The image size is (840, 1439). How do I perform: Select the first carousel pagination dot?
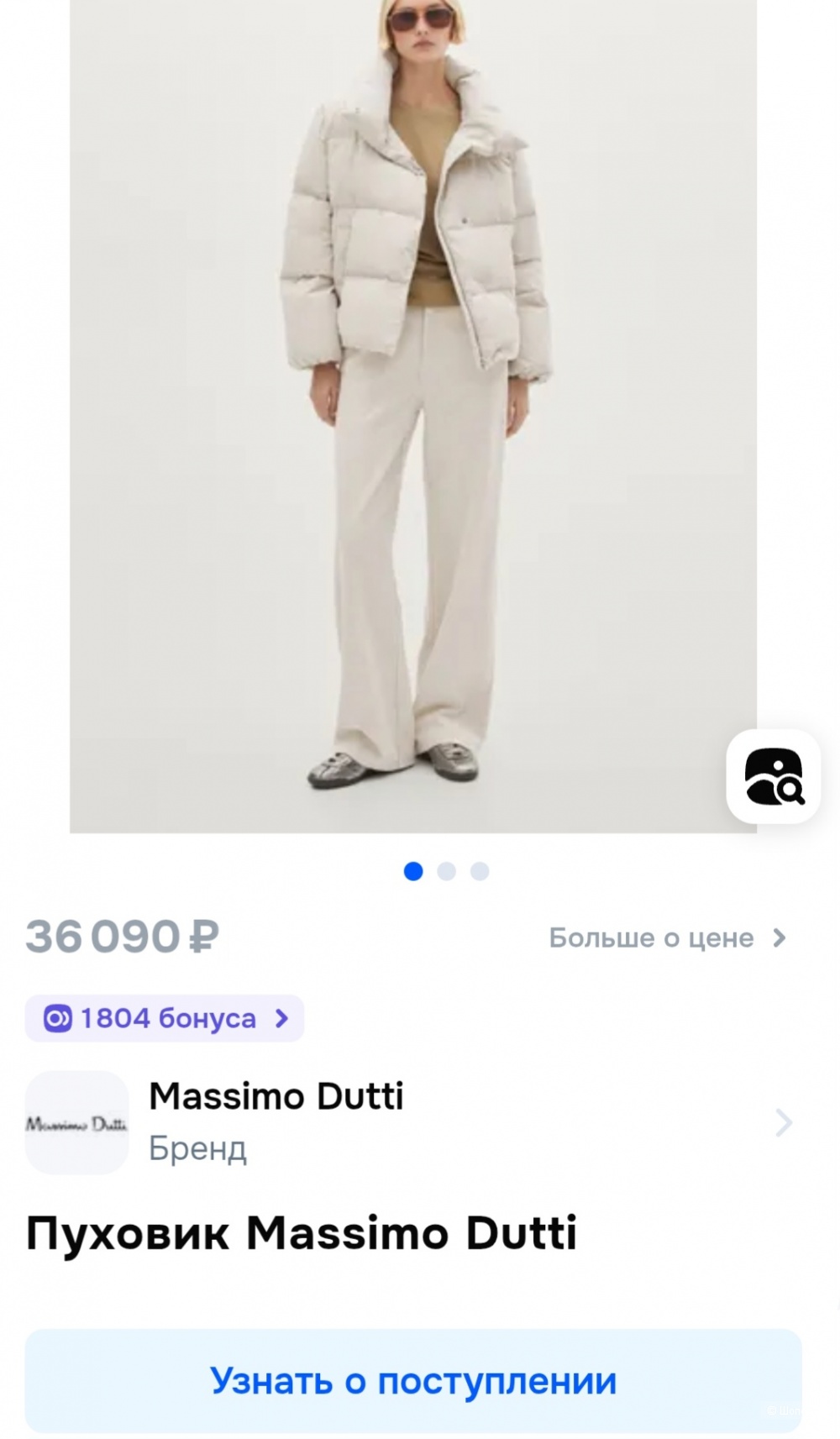pos(414,872)
